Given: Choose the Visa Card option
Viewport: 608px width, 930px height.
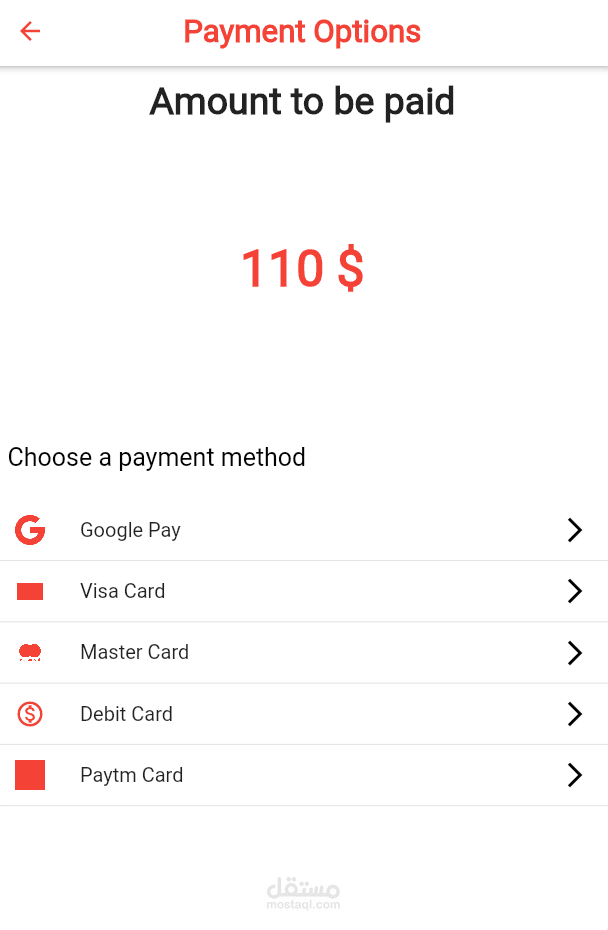Looking at the screenshot, I should pyautogui.click(x=123, y=591).
